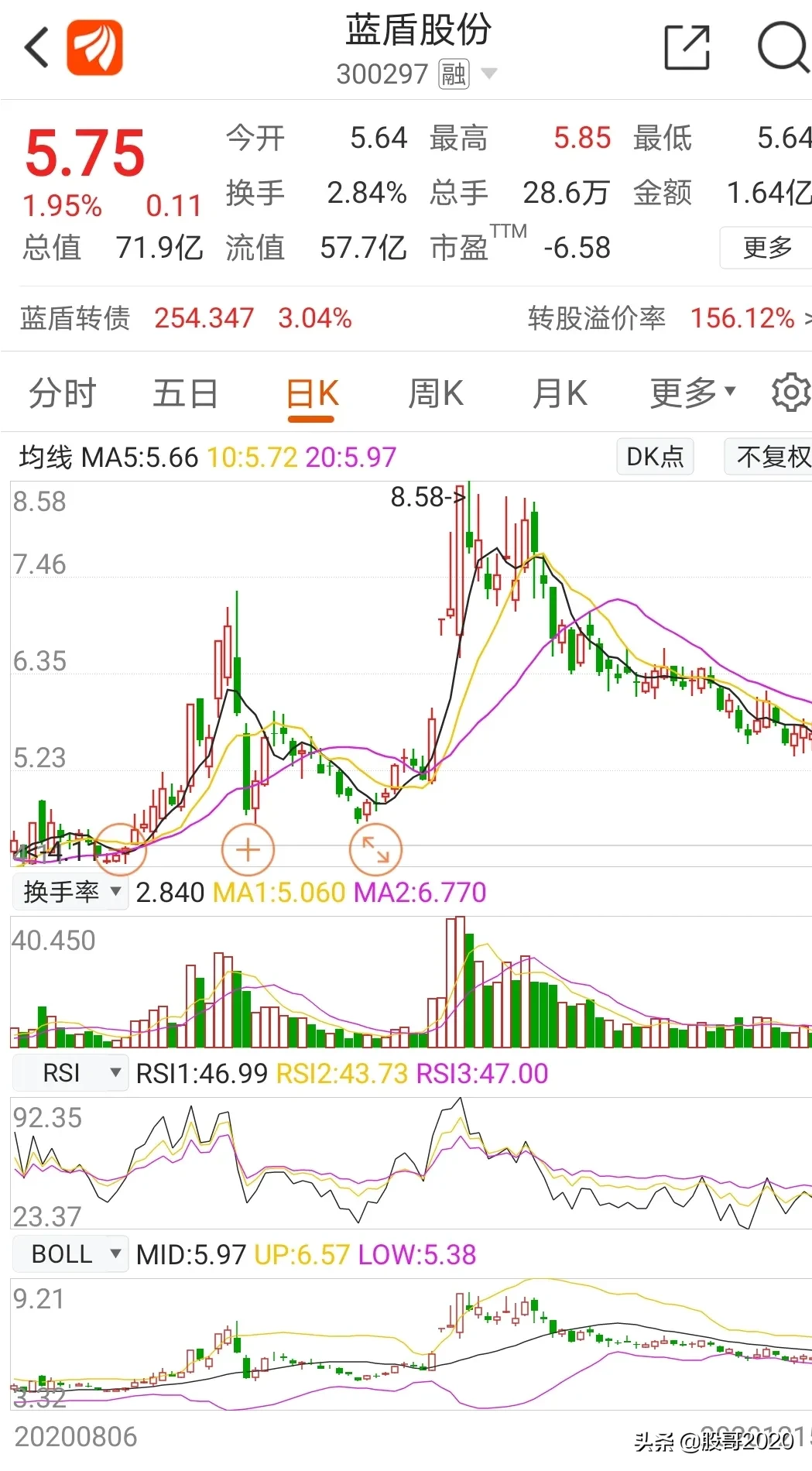Go back using the arrow icon
Image resolution: width=812 pixels, height=1471 pixels.
(36, 47)
